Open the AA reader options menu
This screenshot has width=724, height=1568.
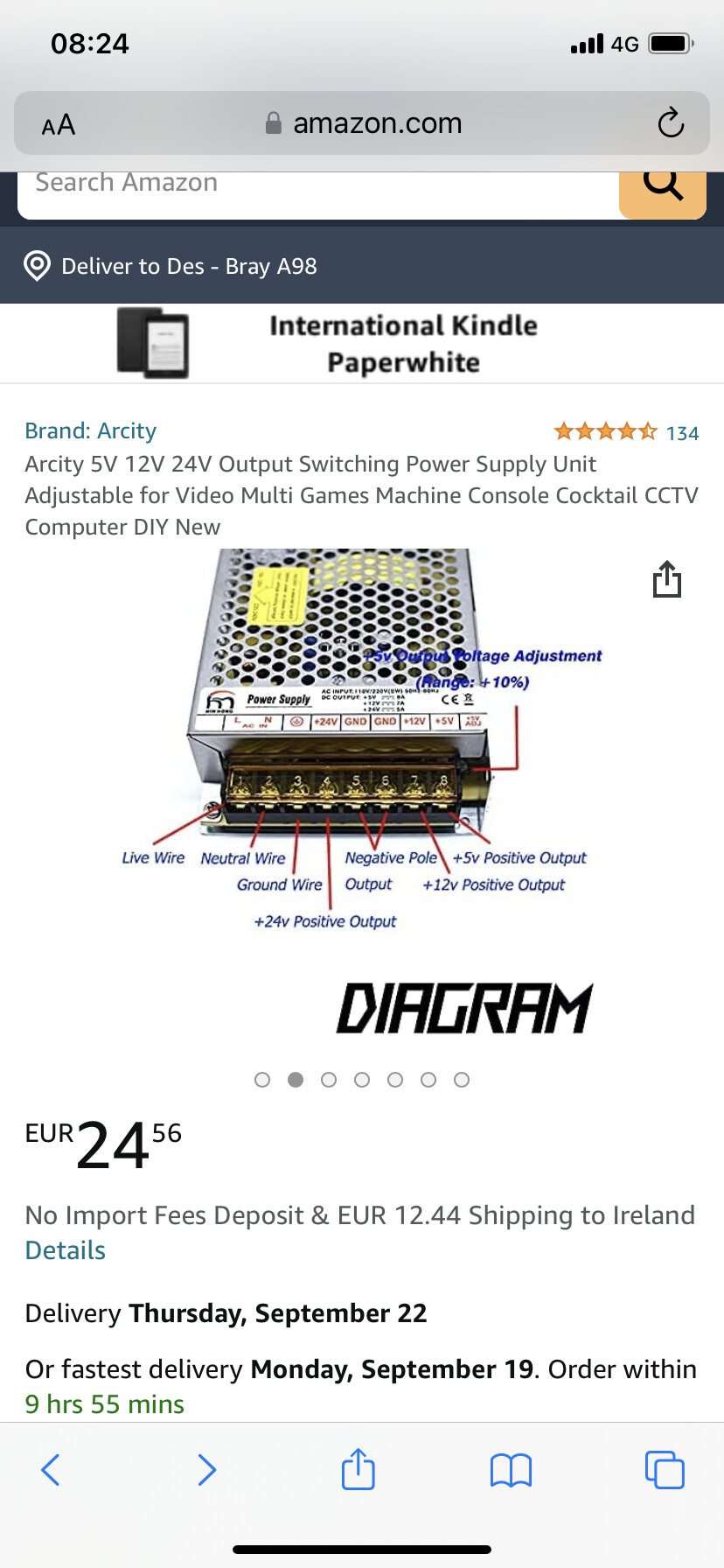tap(59, 125)
